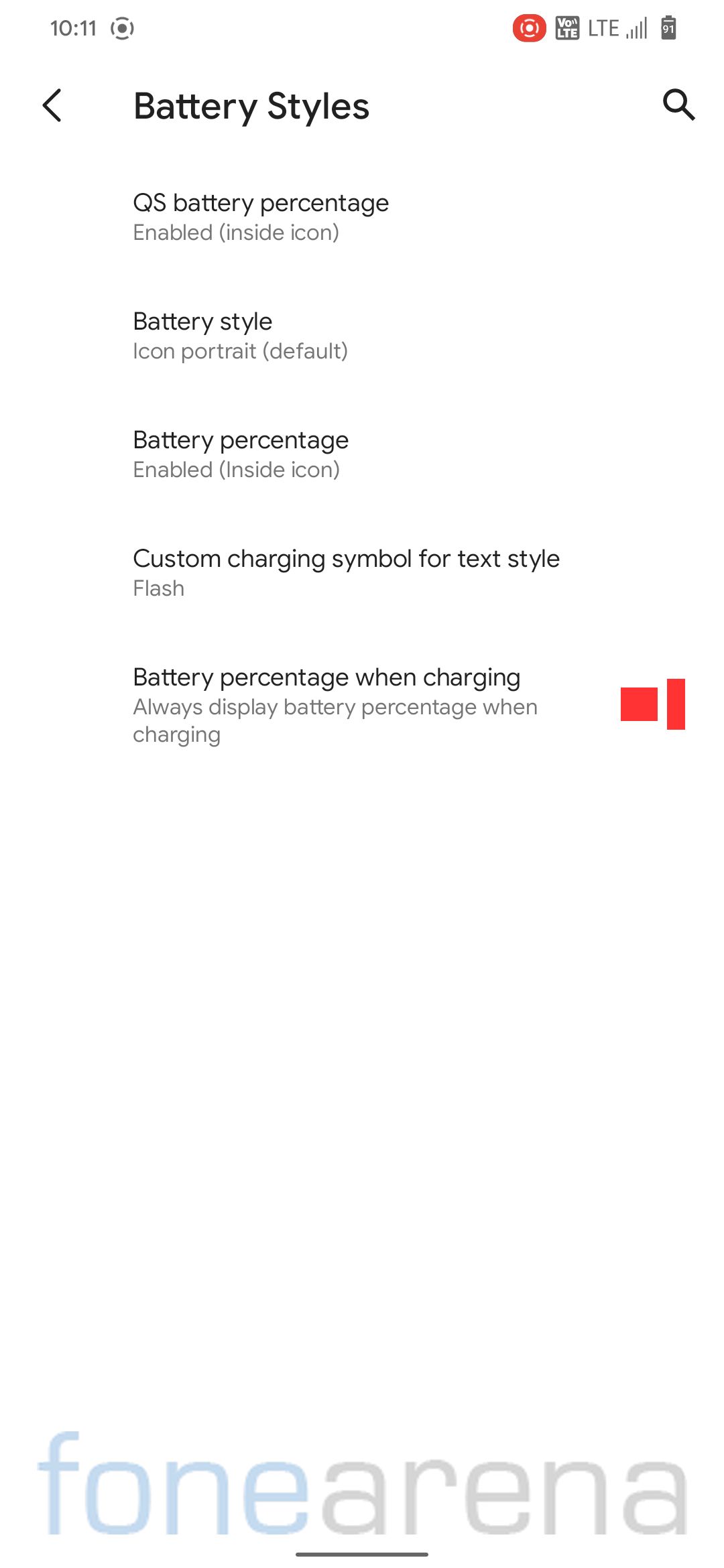Toggle Battery percentage when charging switch
The height and width of the screenshot is (1568, 724).
(652, 704)
